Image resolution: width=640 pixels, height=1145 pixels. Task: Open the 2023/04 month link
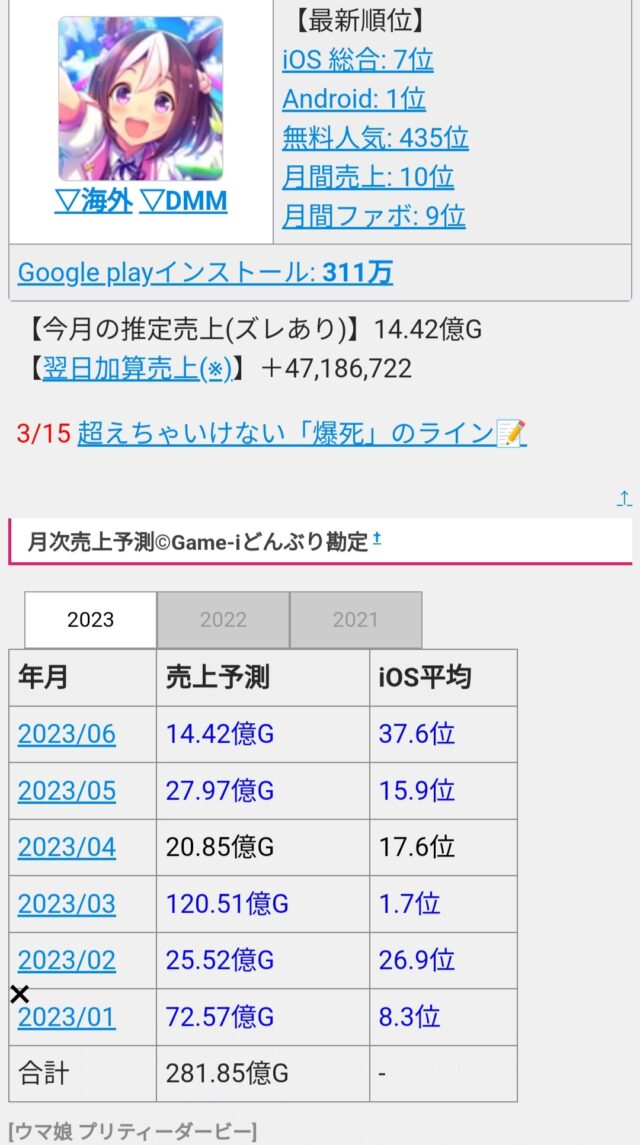66,847
